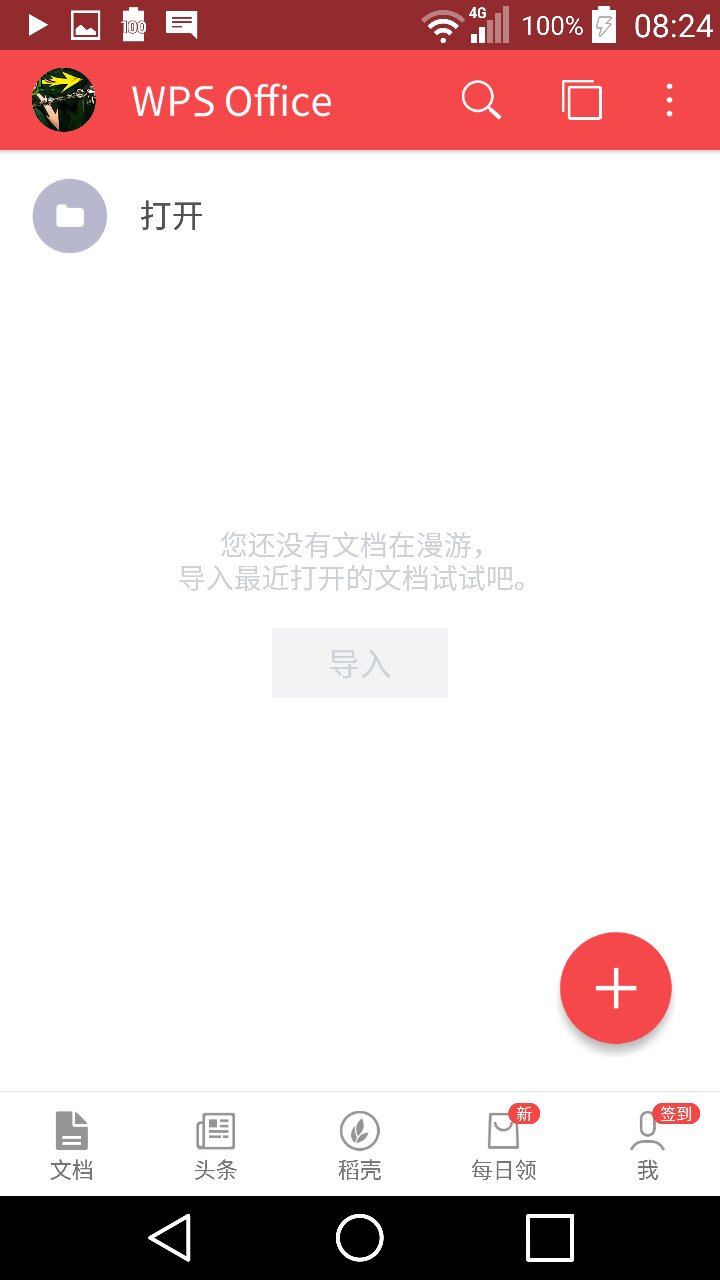Switch to the 文档 tab

(x=72, y=1145)
